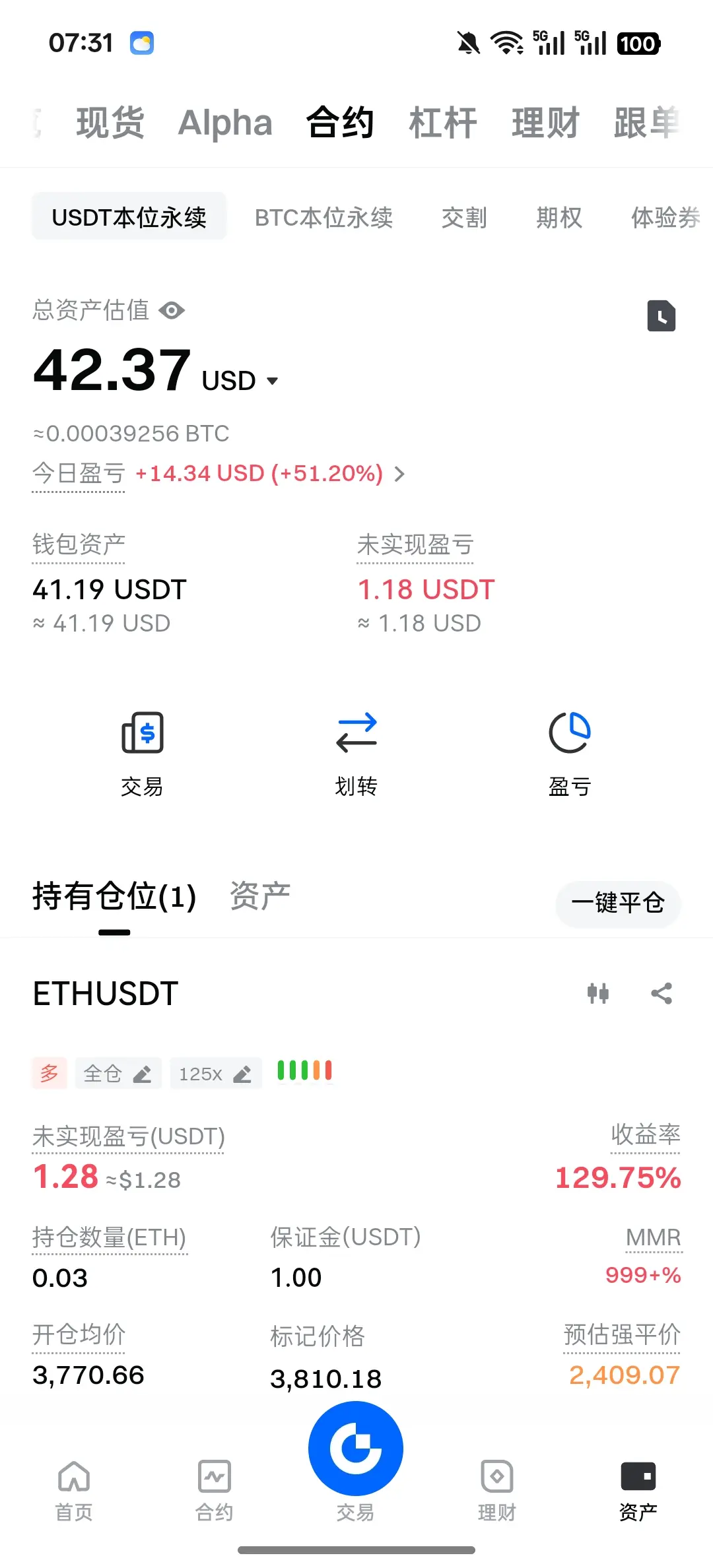Hide the total asset value with the eye icon

tap(172, 310)
